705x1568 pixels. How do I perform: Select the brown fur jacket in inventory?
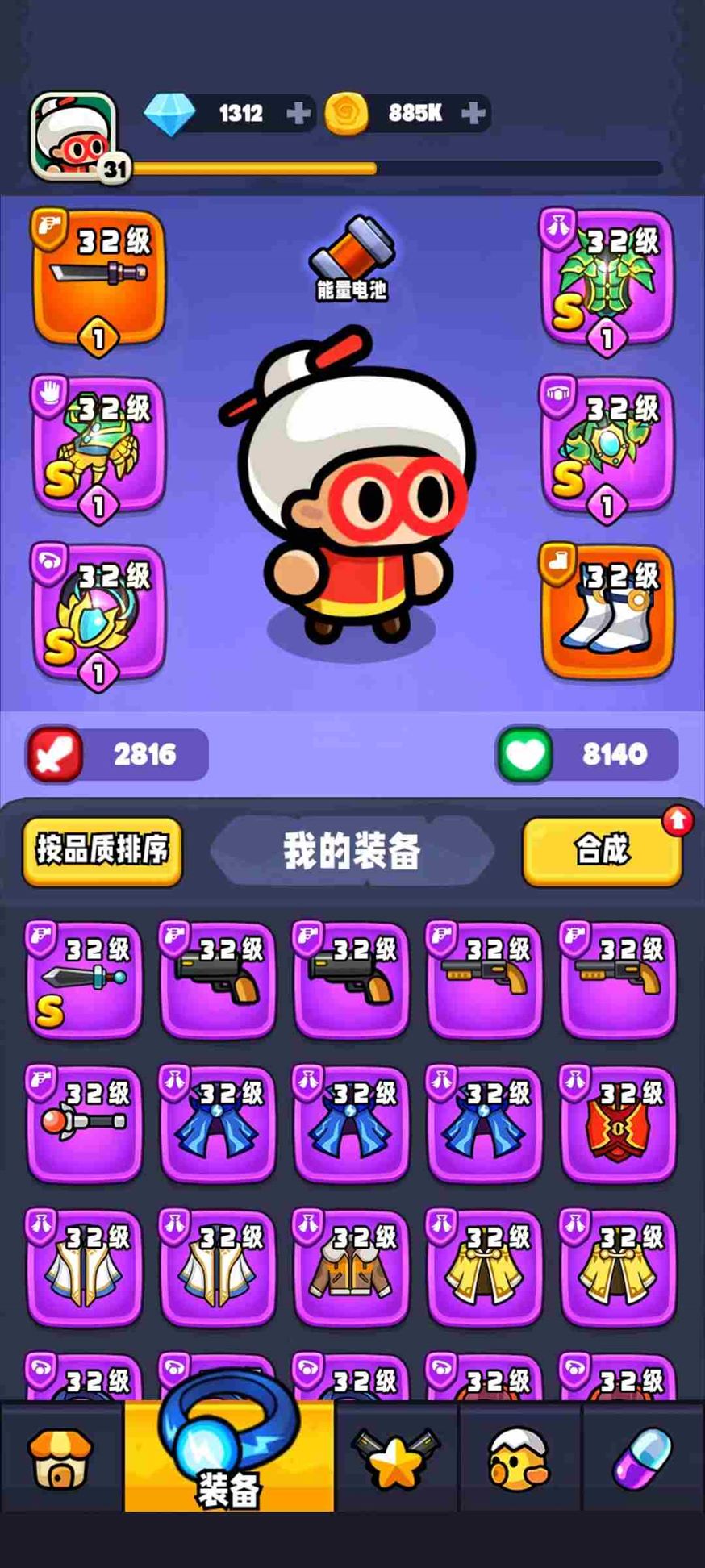[x=352, y=1266]
